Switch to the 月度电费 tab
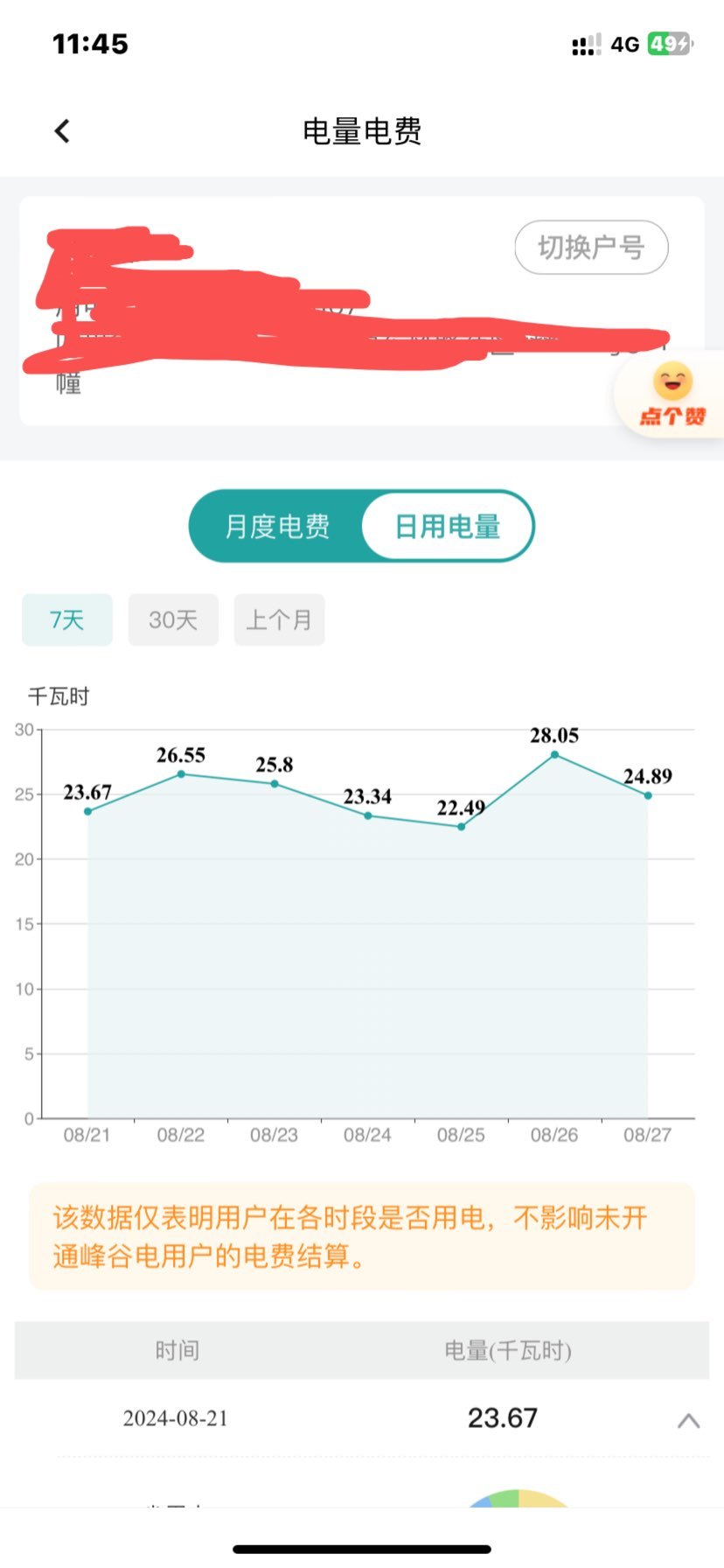724x1568 pixels. click(x=277, y=526)
